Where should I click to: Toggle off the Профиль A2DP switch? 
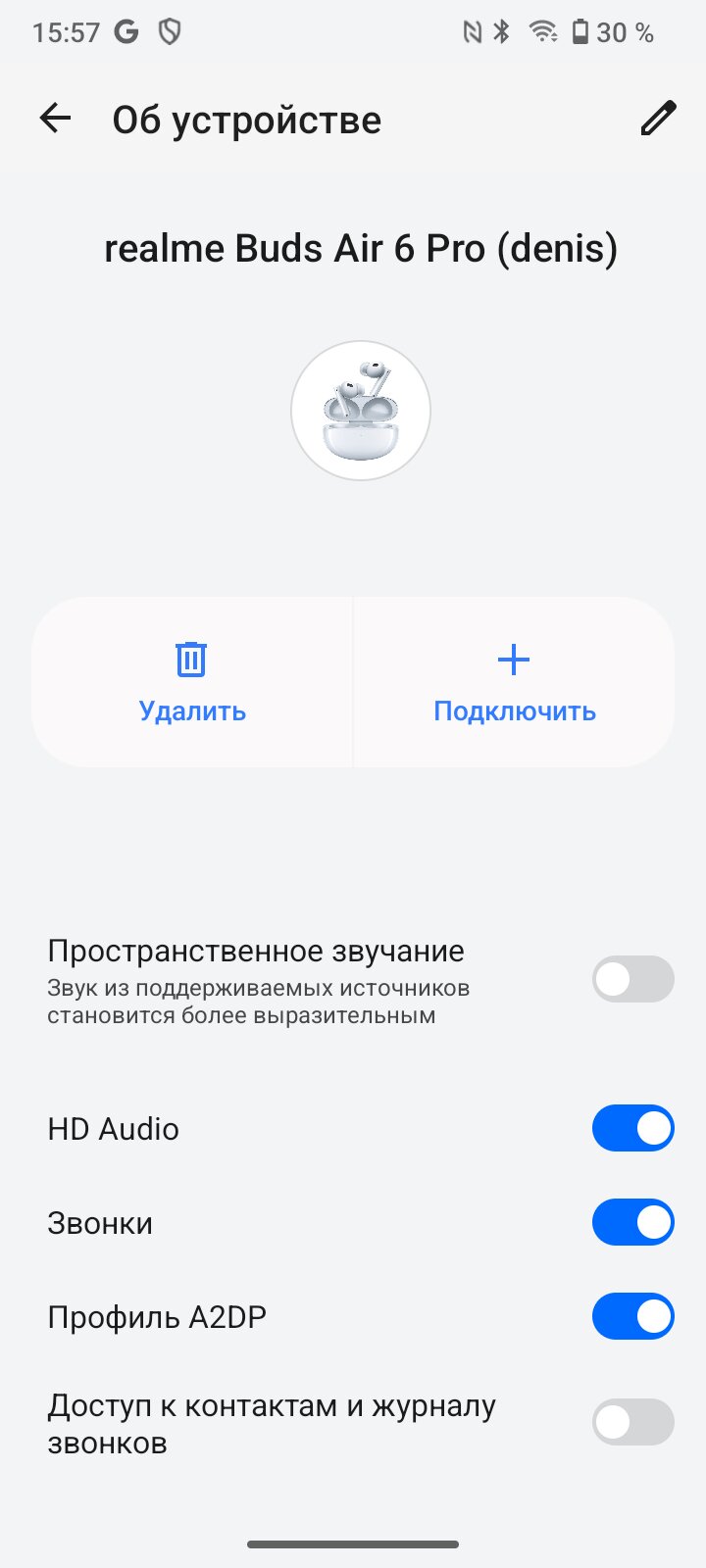coord(633,1316)
